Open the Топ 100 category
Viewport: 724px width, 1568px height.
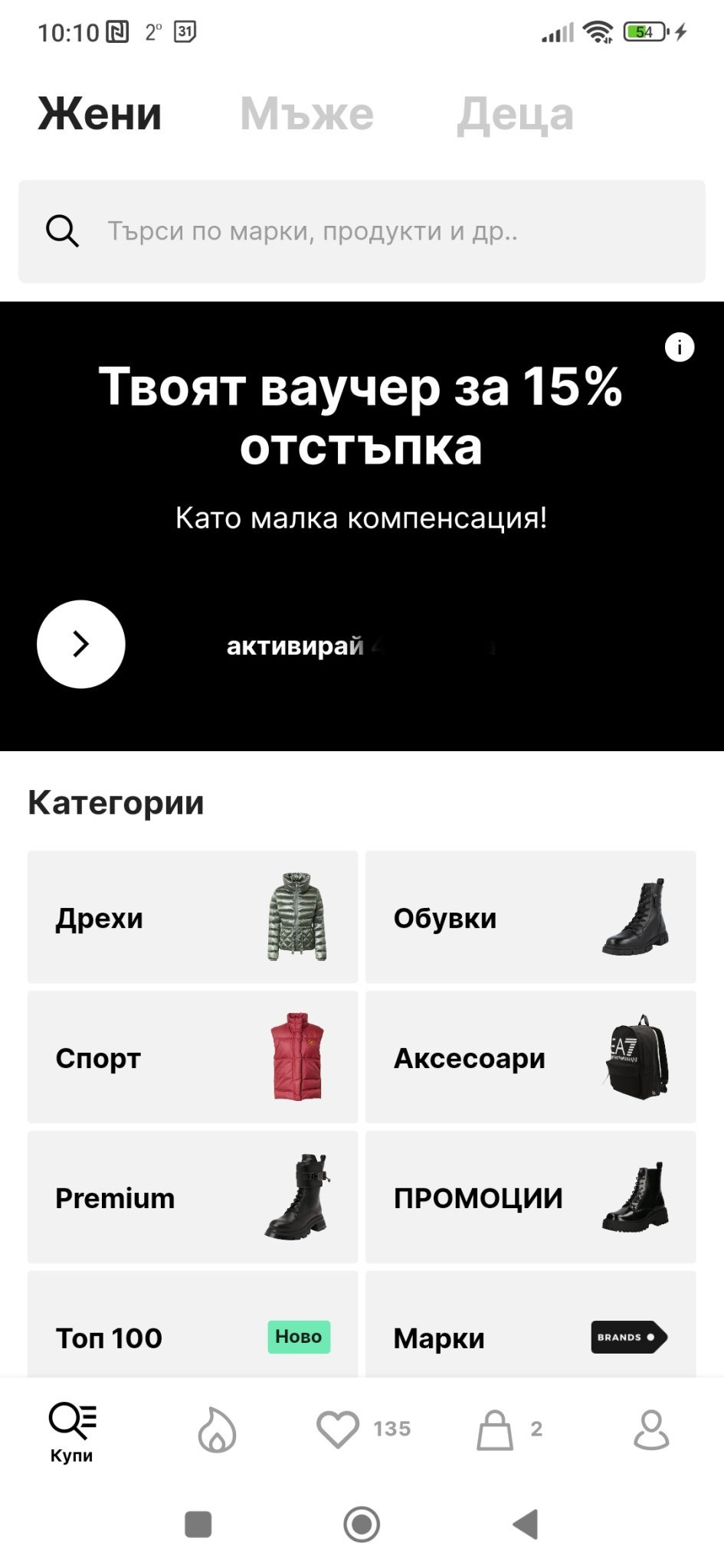[192, 1332]
